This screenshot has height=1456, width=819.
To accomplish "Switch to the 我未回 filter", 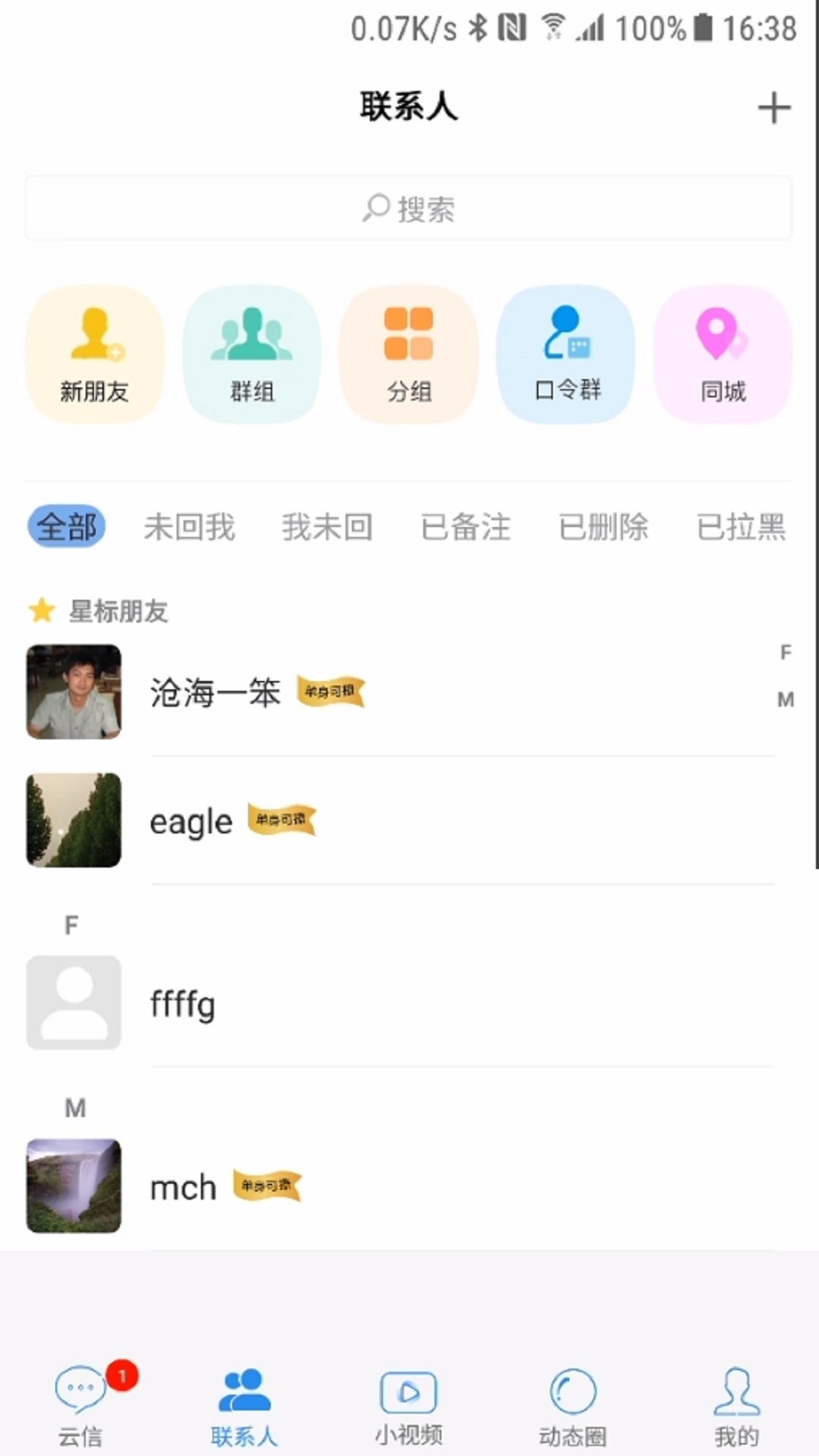I will tap(328, 526).
